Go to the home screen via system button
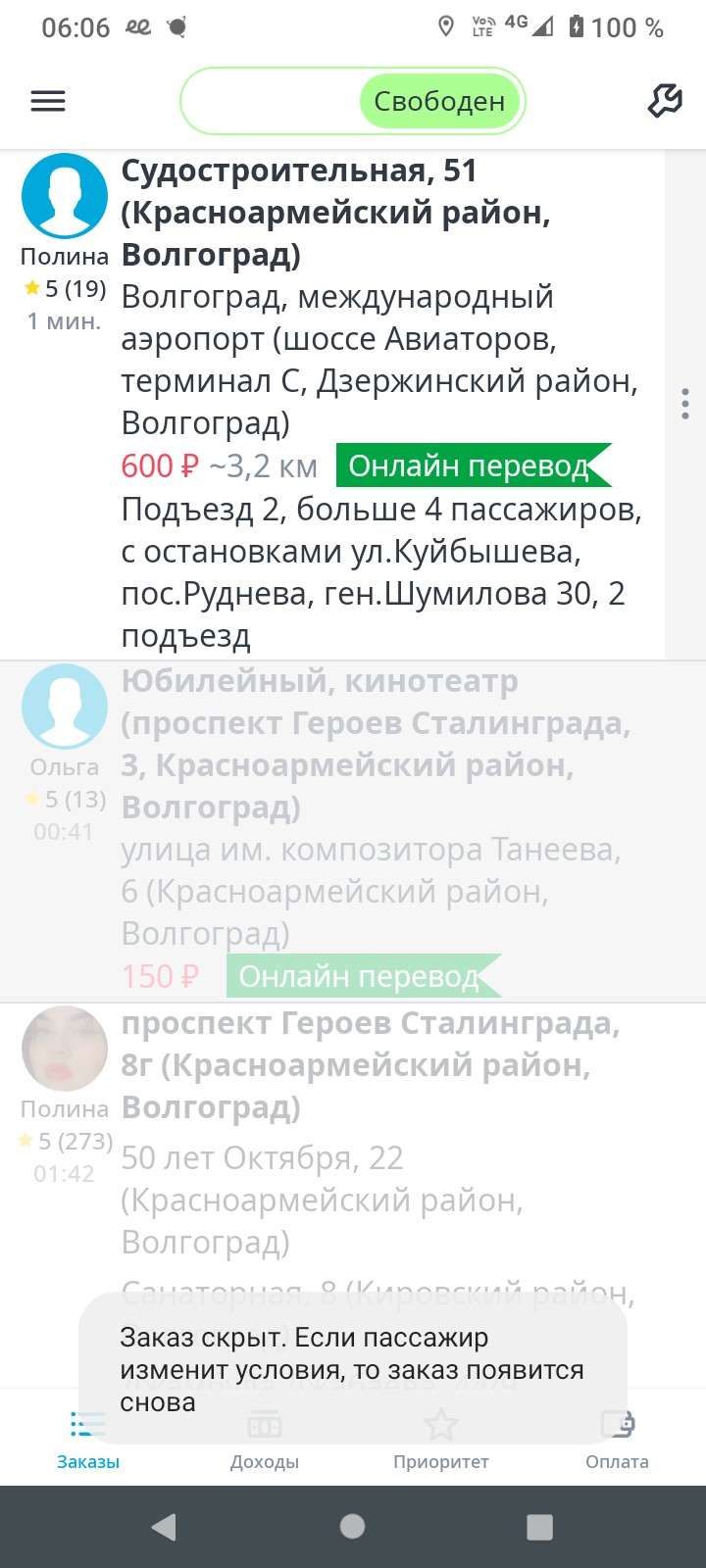Screen dimensions: 706x1568 click(x=352, y=1526)
